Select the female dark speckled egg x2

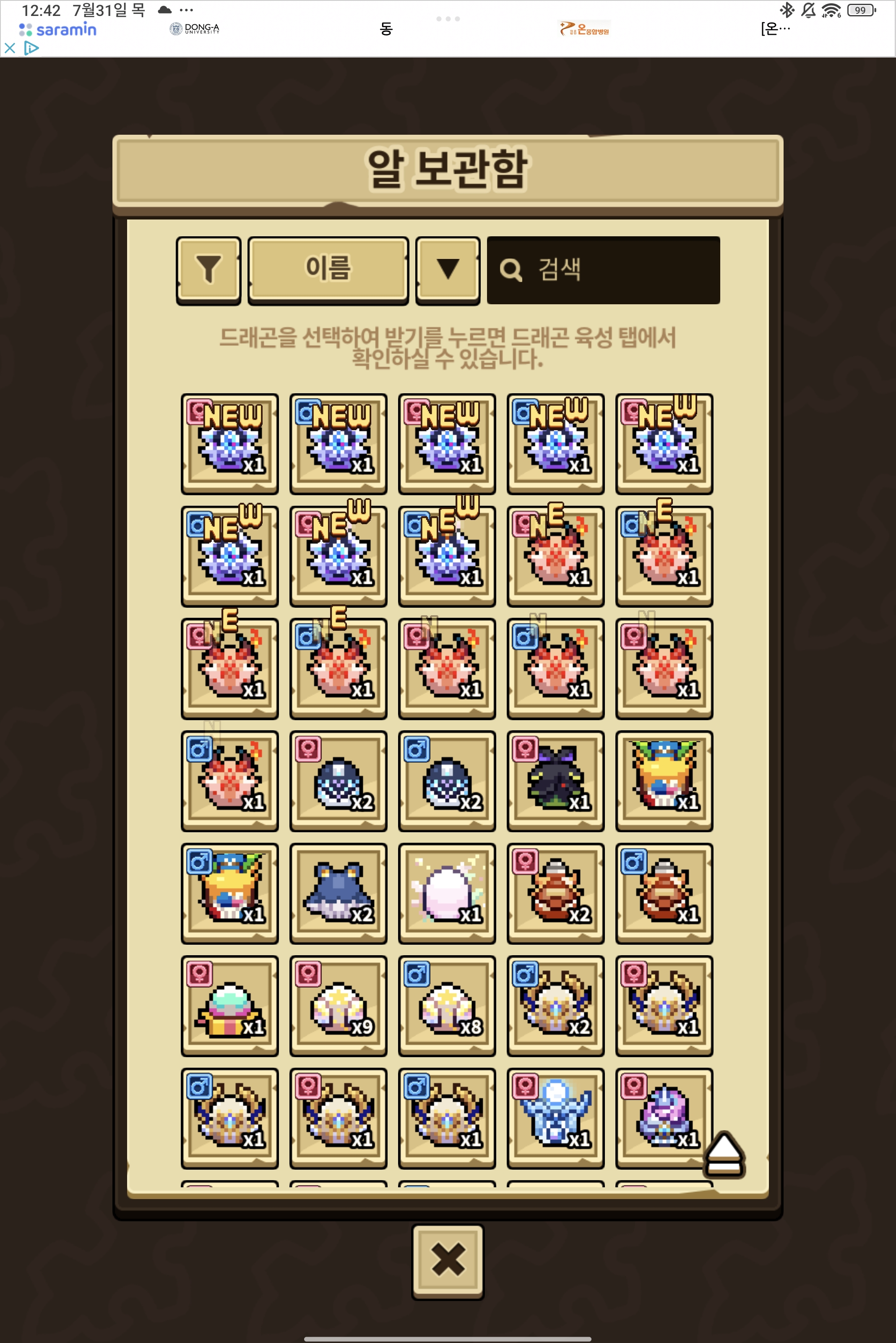tap(338, 781)
